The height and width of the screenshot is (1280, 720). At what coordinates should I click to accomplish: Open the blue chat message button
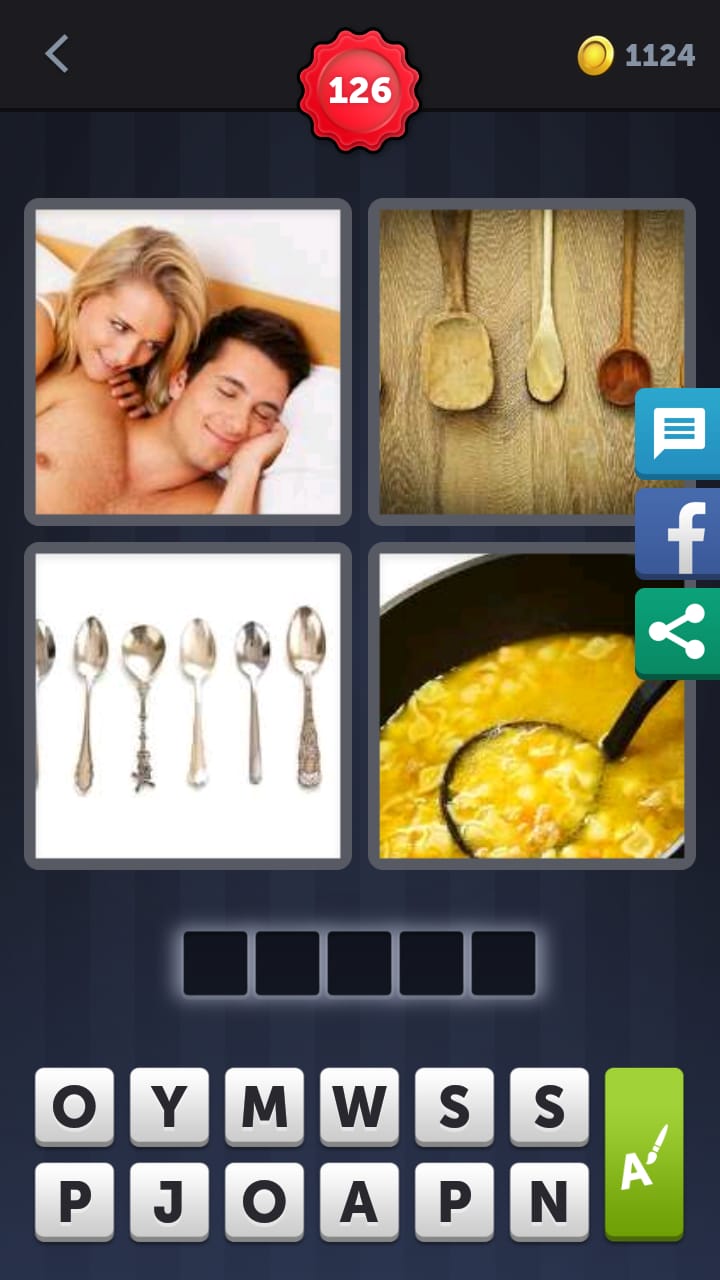[679, 433]
